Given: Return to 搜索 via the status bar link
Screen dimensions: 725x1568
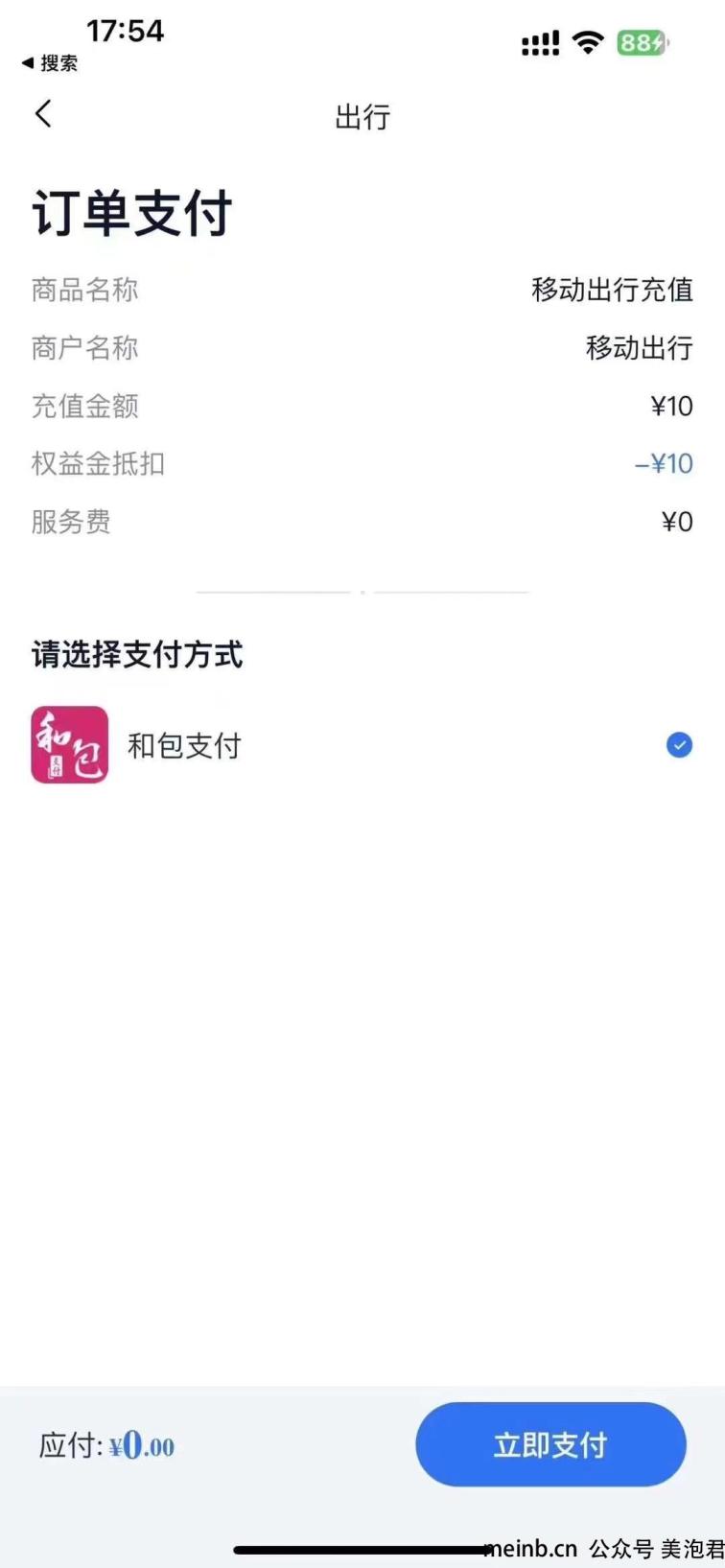Looking at the screenshot, I should coord(50,63).
